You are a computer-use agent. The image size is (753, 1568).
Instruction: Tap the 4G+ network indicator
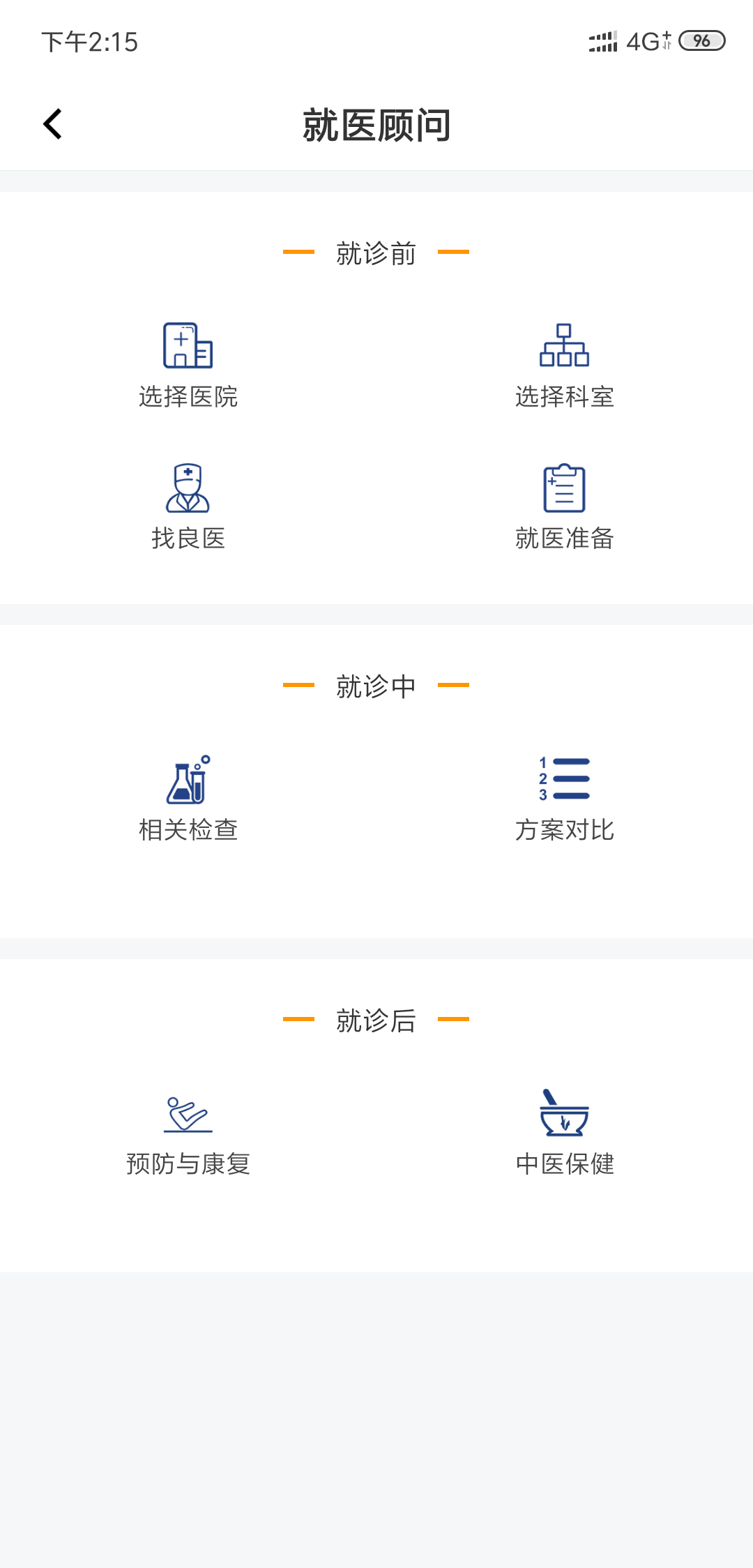(645, 42)
